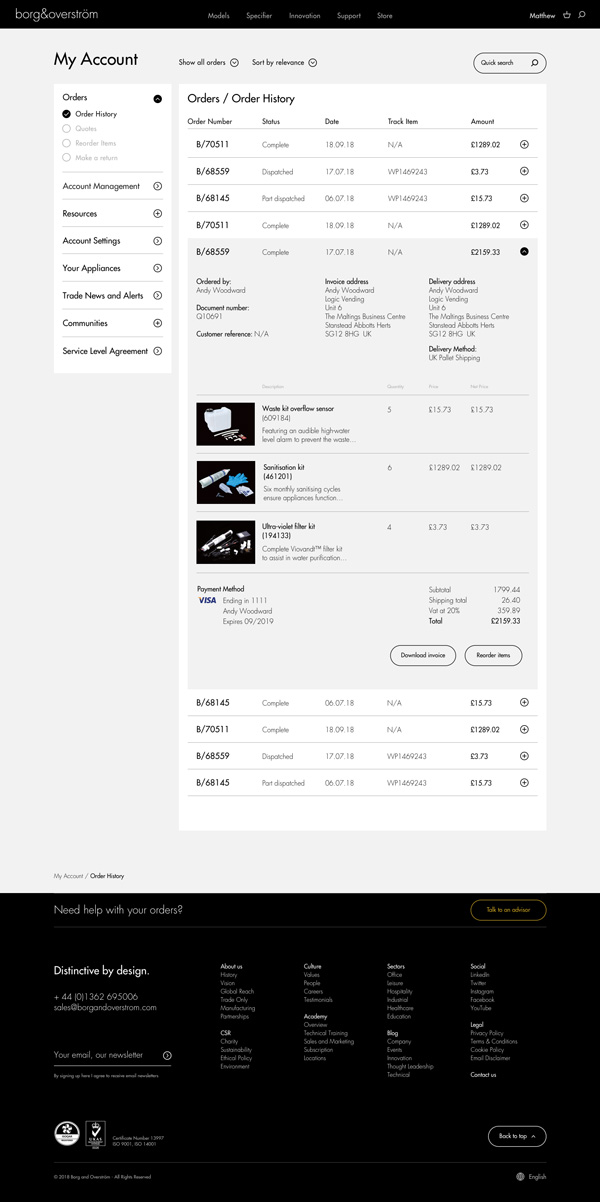Open Service Level Agreement section

[x=112, y=351]
